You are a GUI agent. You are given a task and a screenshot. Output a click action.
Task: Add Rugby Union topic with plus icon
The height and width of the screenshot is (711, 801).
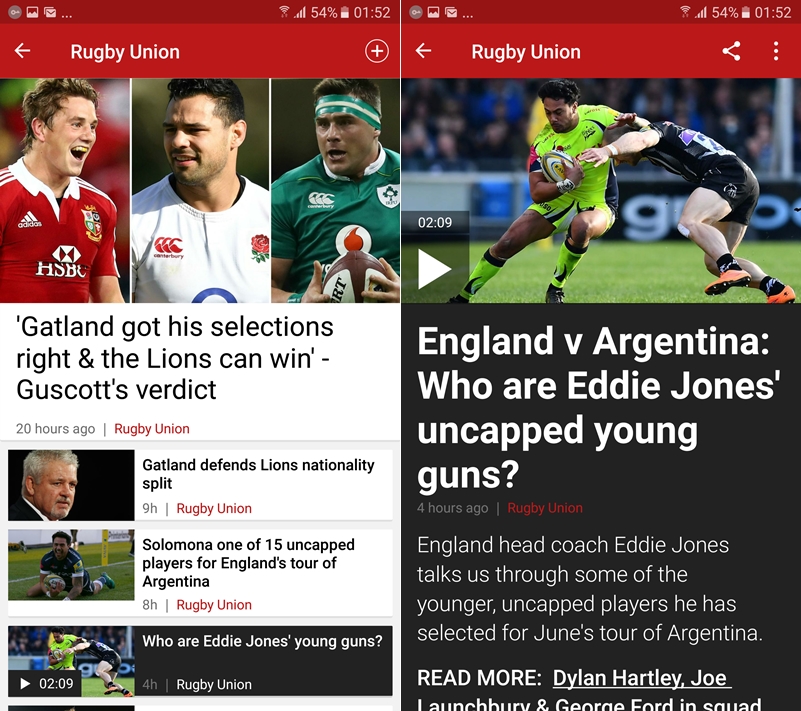click(x=376, y=51)
